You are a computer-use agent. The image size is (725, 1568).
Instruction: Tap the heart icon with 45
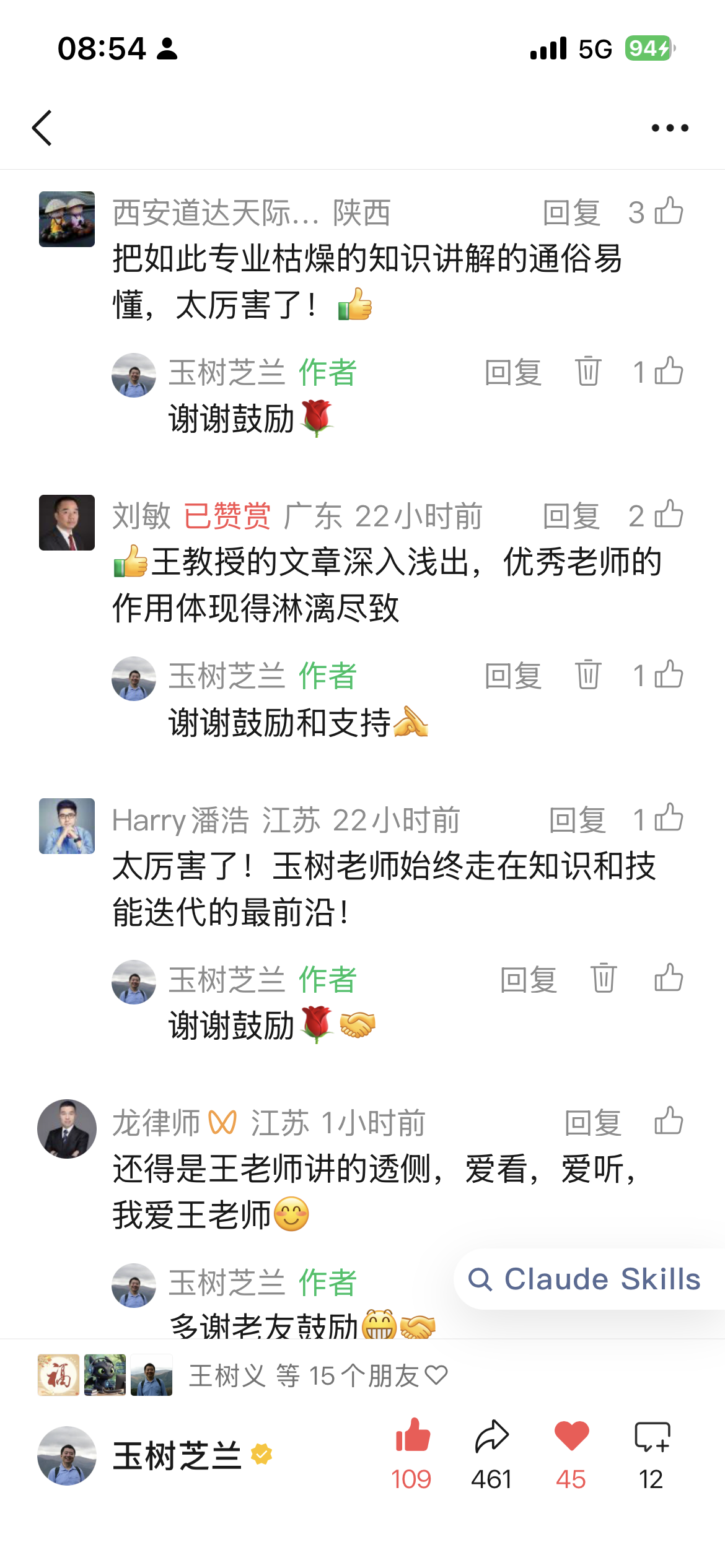571,1437
